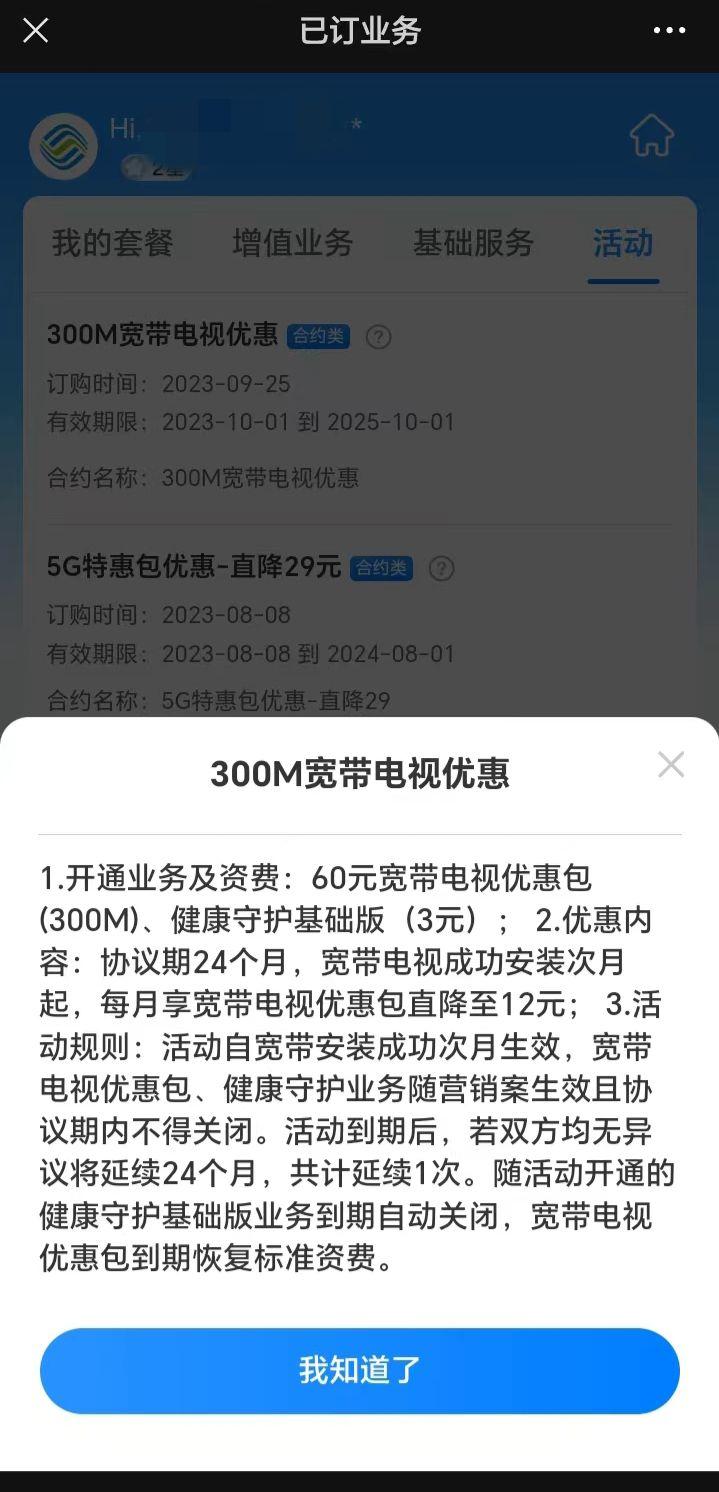Switch to the 增值业务 tab
The height and width of the screenshot is (1492, 719).
(x=293, y=243)
